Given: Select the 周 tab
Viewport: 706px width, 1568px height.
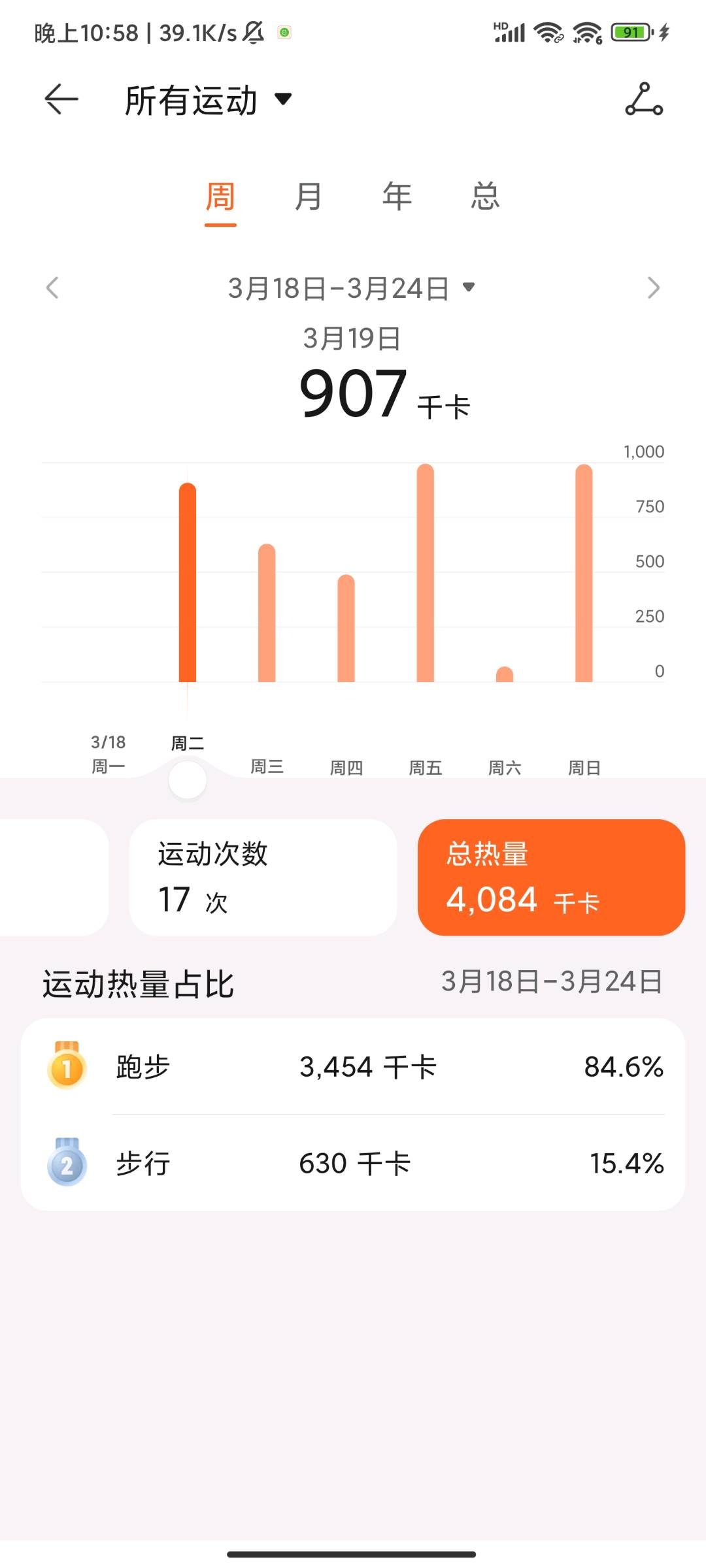Looking at the screenshot, I should tap(220, 196).
